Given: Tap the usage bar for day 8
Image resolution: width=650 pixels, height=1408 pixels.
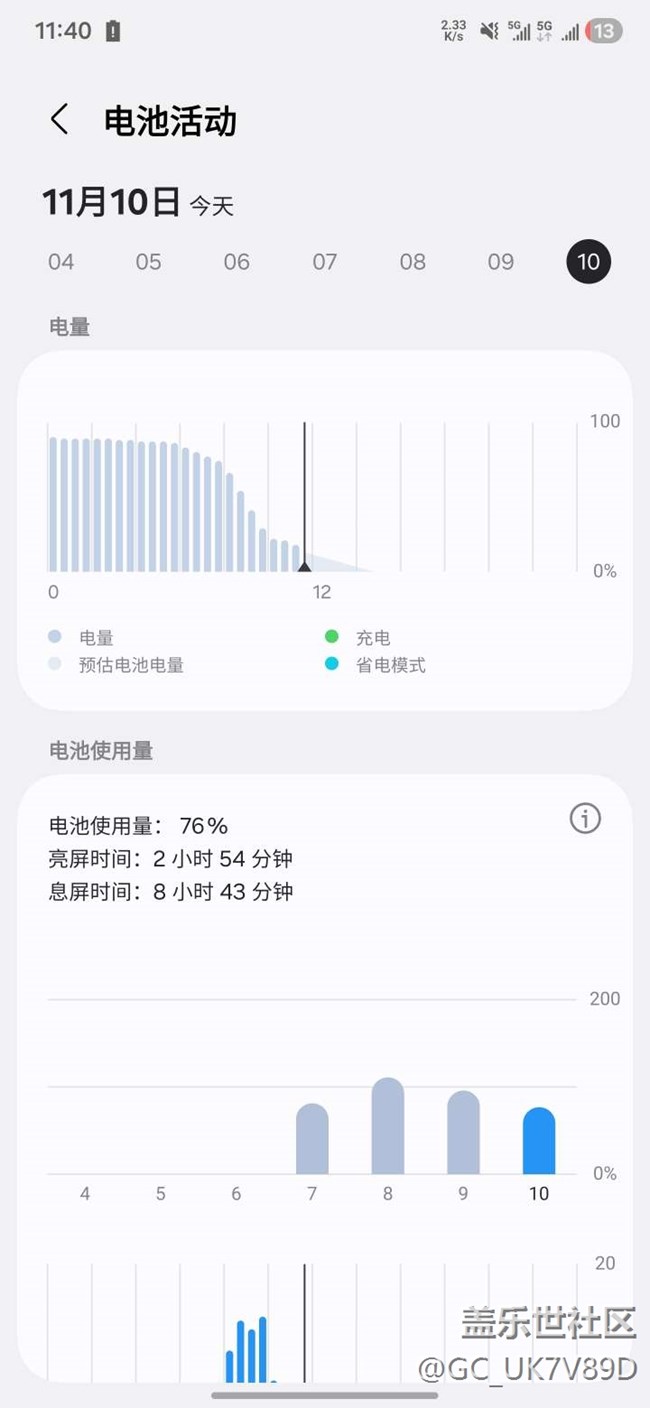Looking at the screenshot, I should click(x=388, y=1127).
